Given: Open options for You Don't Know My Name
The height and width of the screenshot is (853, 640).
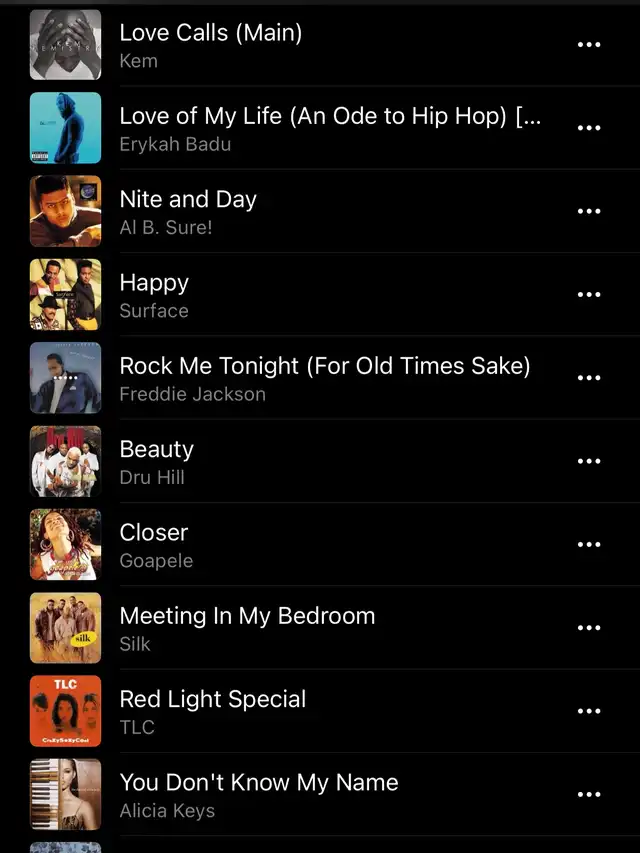Looking at the screenshot, I should (589, 795).
